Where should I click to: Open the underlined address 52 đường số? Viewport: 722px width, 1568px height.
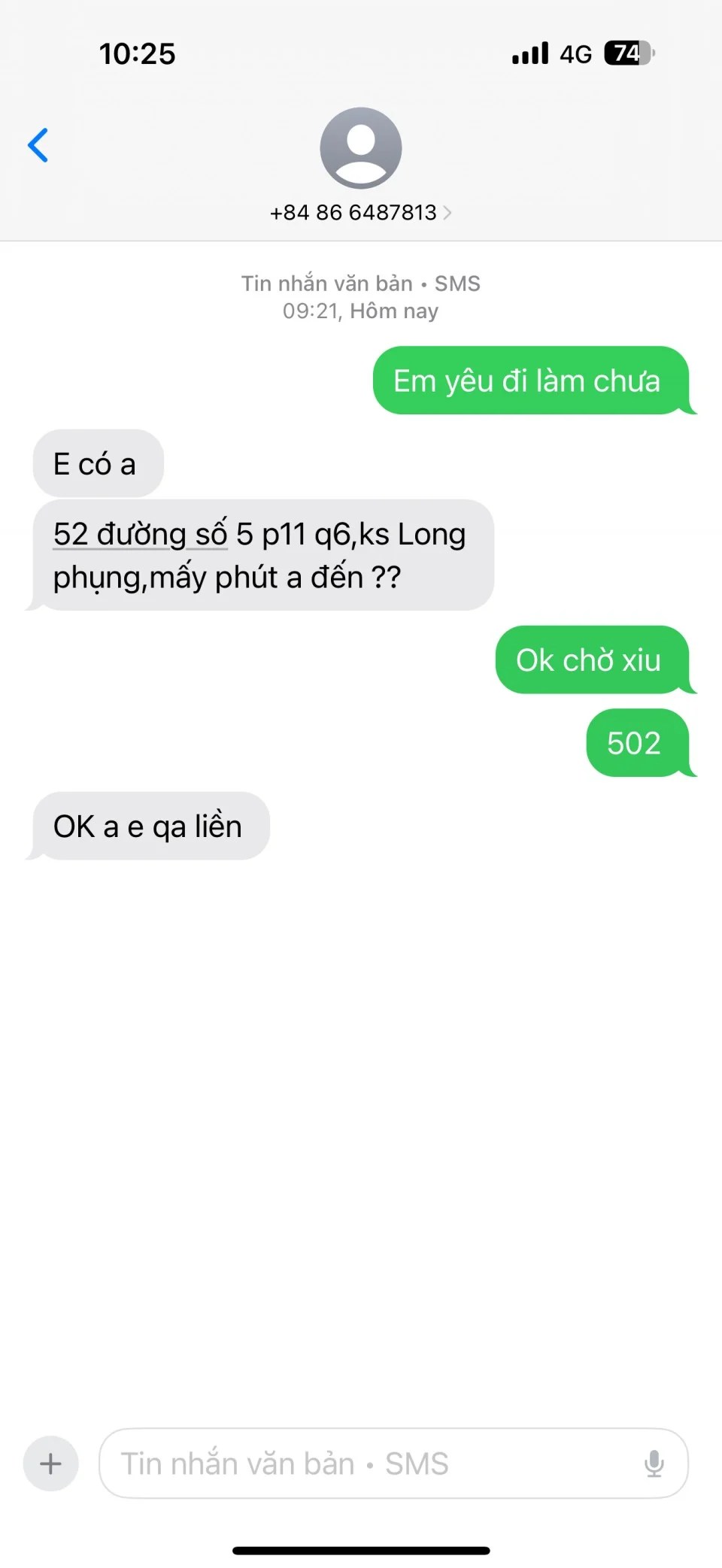click(x=140, y=535)
